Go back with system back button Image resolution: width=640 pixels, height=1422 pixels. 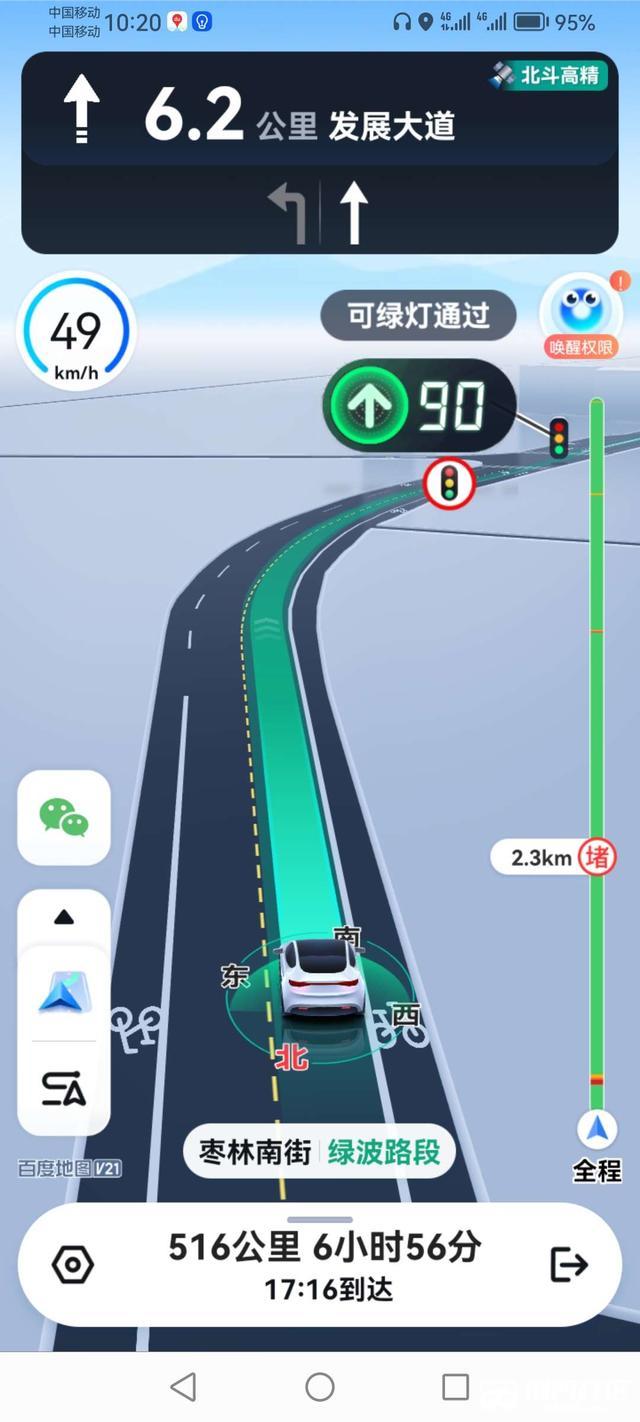point(183,1387)
